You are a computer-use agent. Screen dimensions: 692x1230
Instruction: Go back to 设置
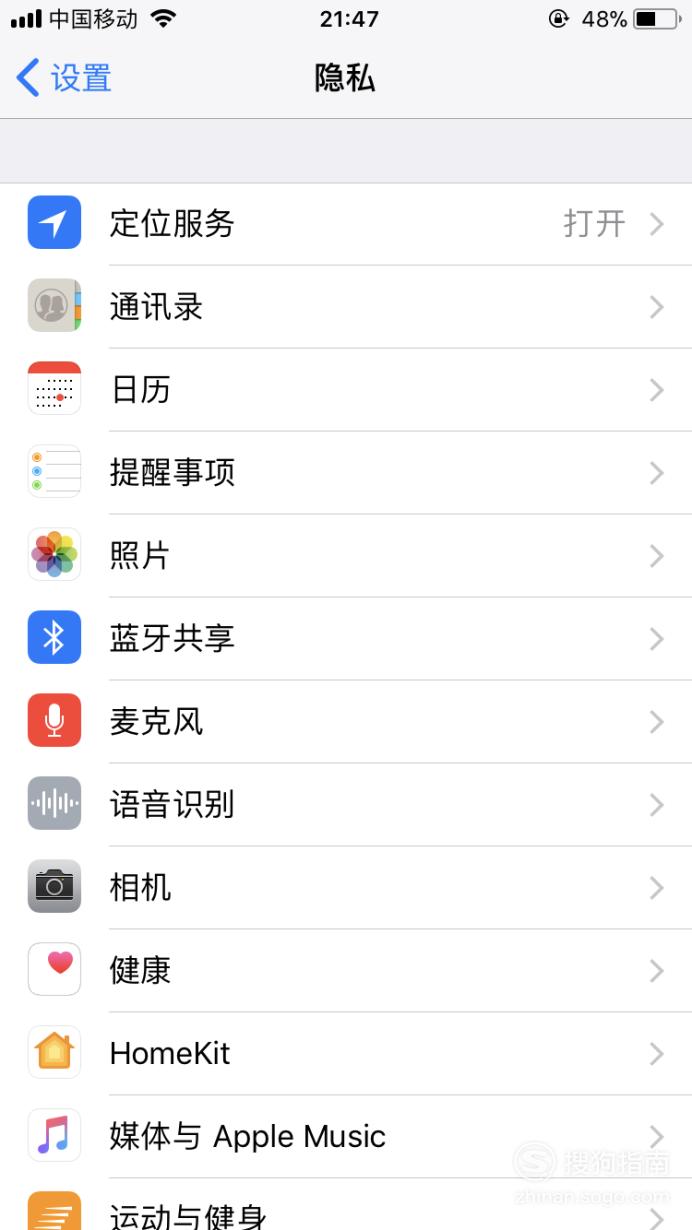(64, 78)
